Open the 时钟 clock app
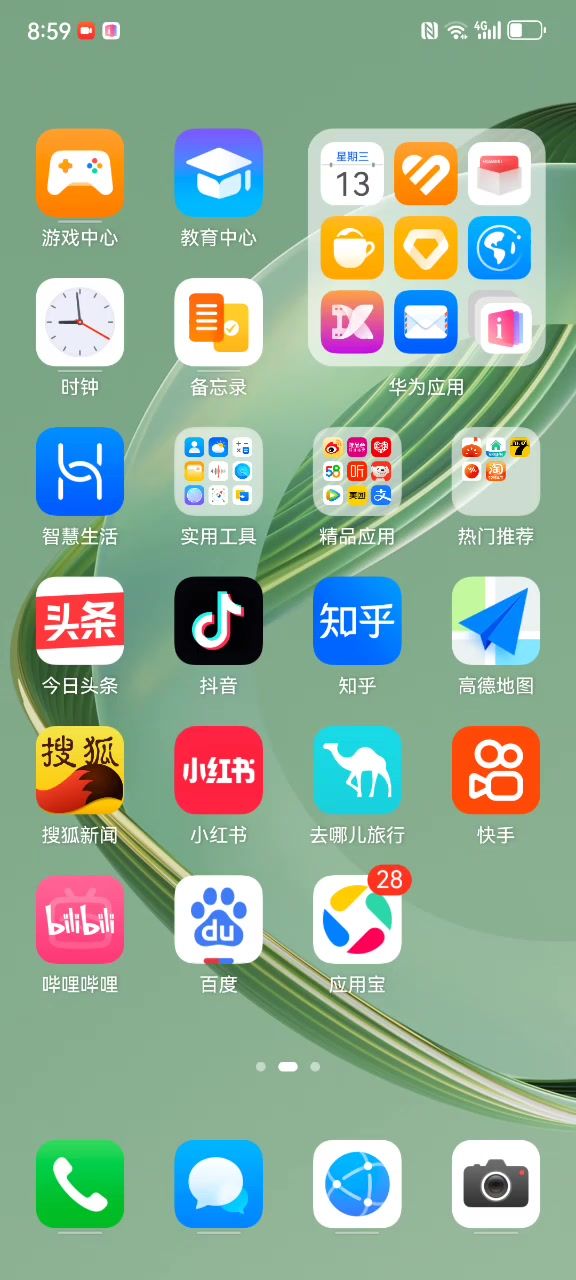576x1280 pixels. [80, 322]
